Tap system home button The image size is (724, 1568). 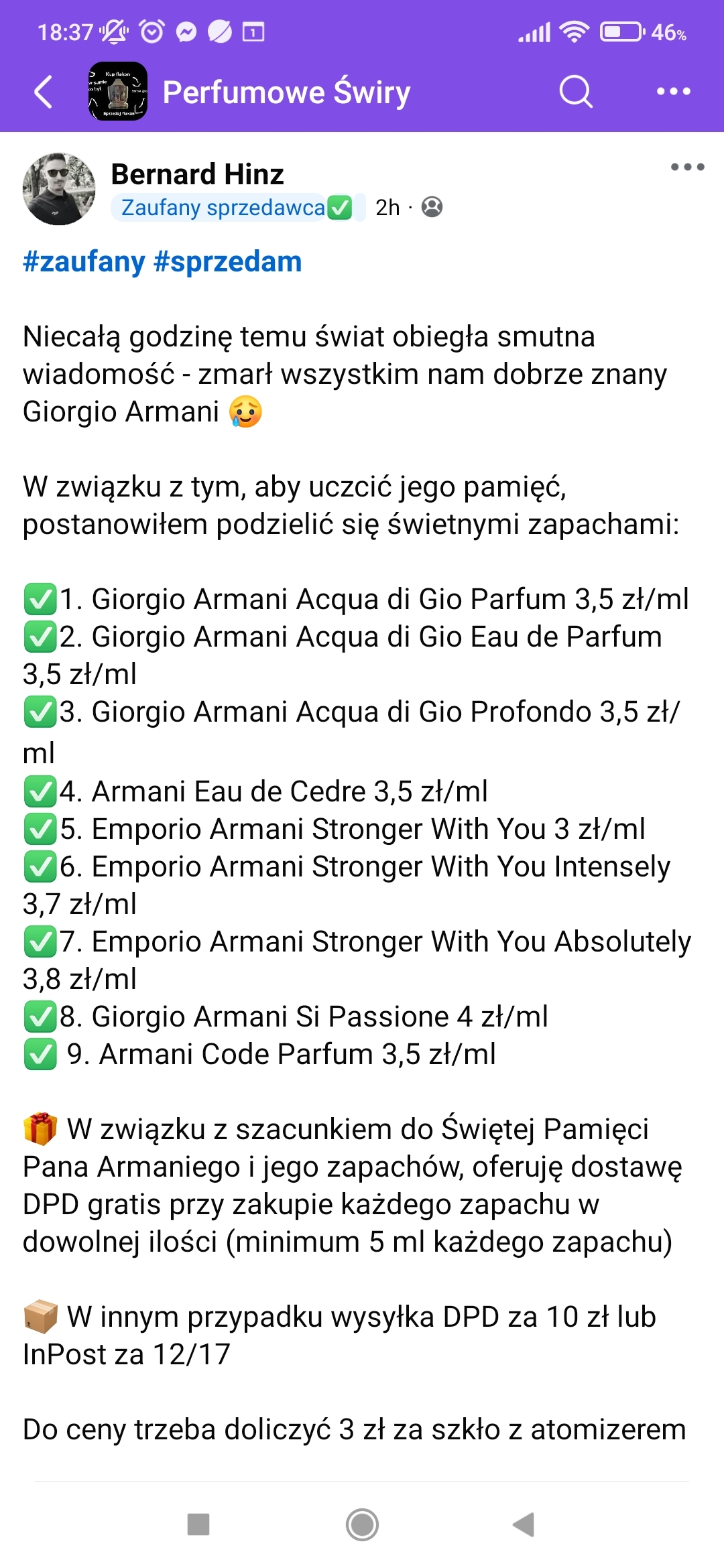362,1524
